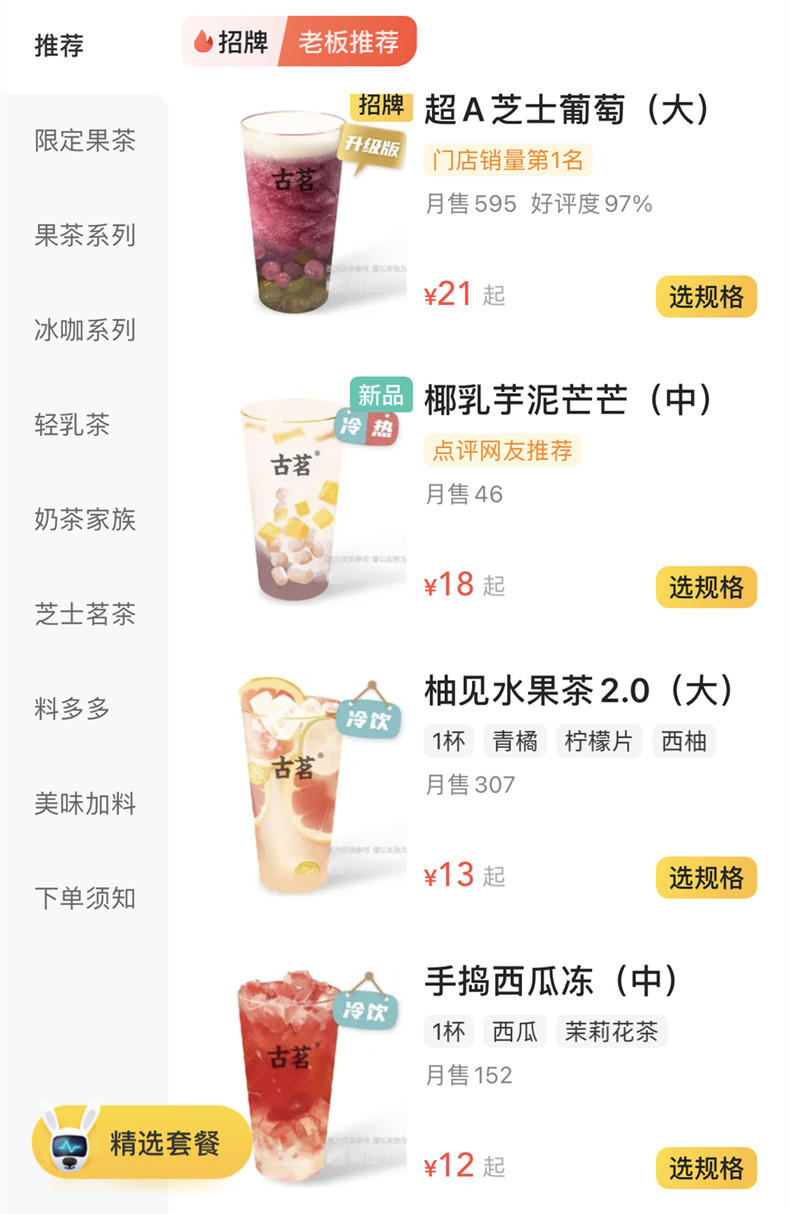Tap 选规格 for 超A芝士葡萄
The image size is (790, 1214).
(x=706, y=297)
